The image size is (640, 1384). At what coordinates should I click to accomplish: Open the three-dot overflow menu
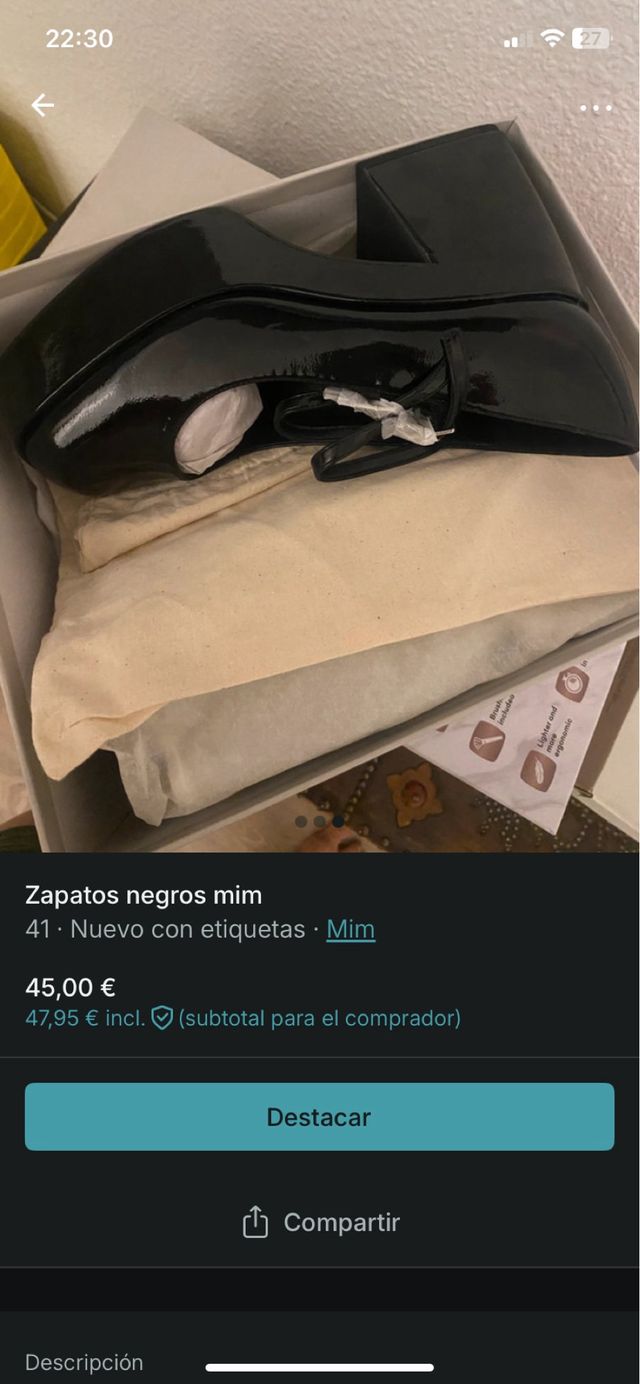596,108
